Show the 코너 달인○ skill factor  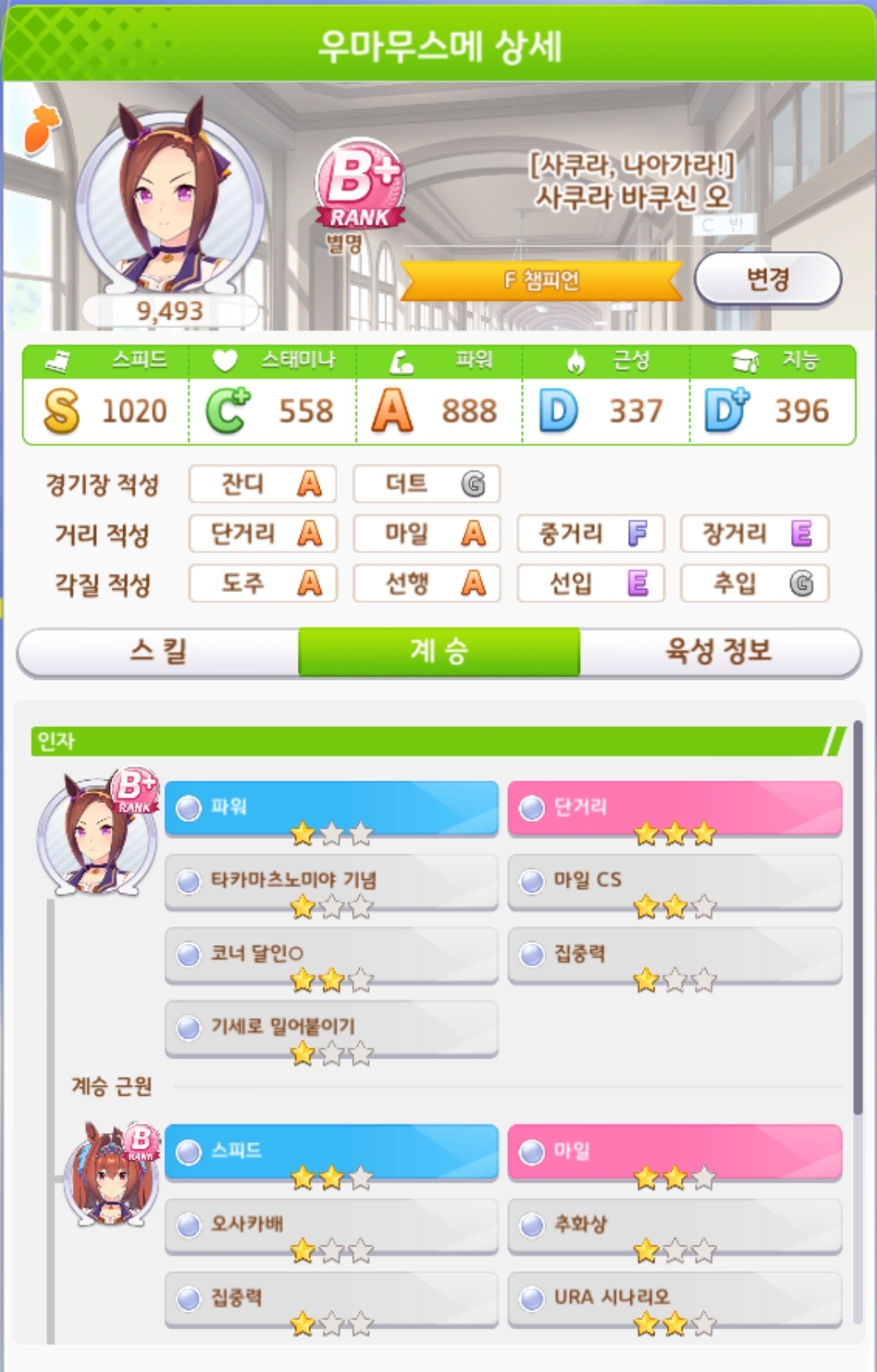pos(331,954)
